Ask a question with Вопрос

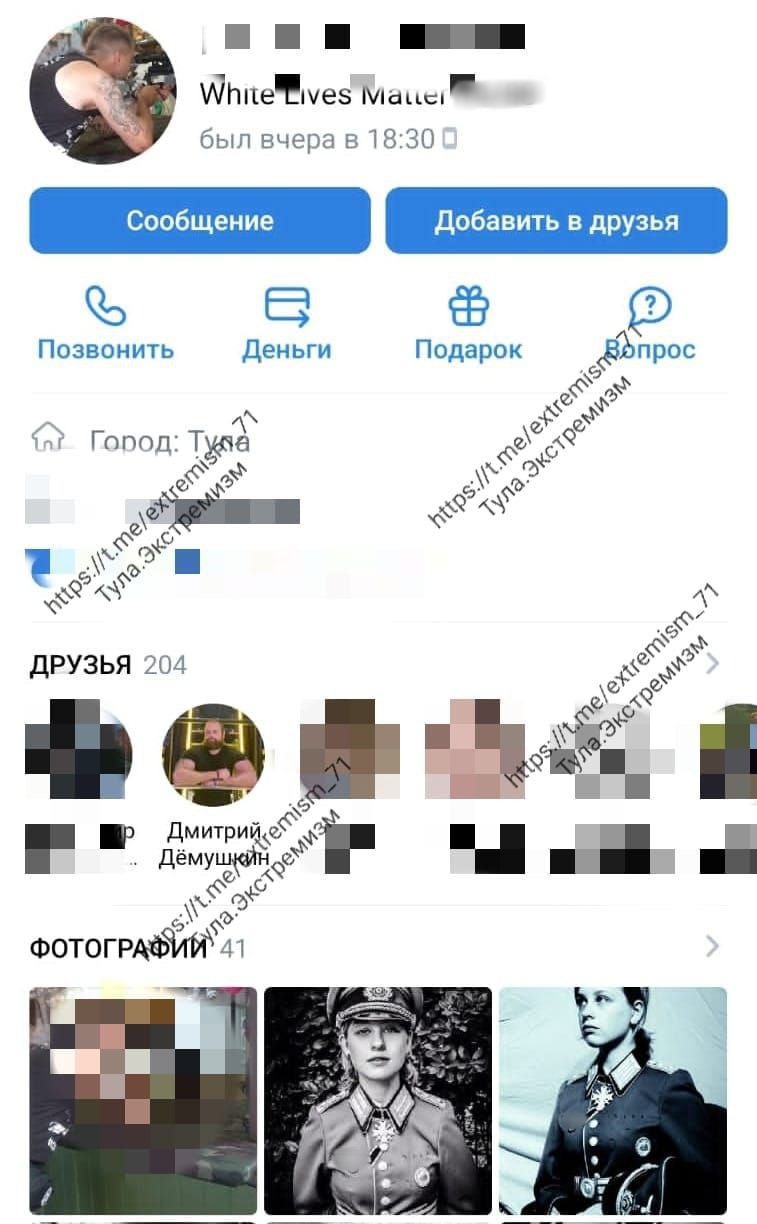coord(650,324)
